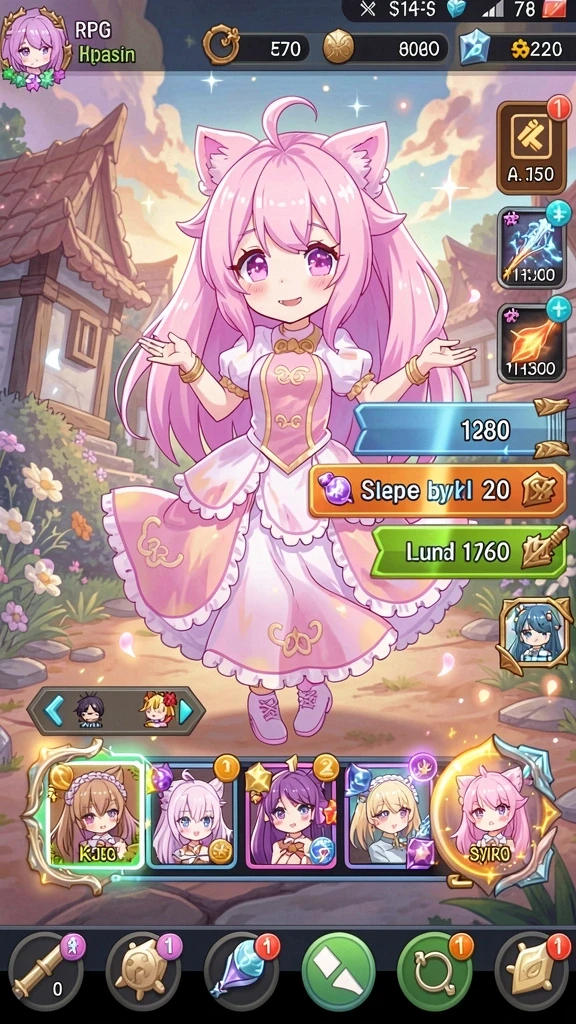The height and width of the screenshot is (1024, 576).
Task: Open the A.150 hammer menu
Action: click(530, 148)
